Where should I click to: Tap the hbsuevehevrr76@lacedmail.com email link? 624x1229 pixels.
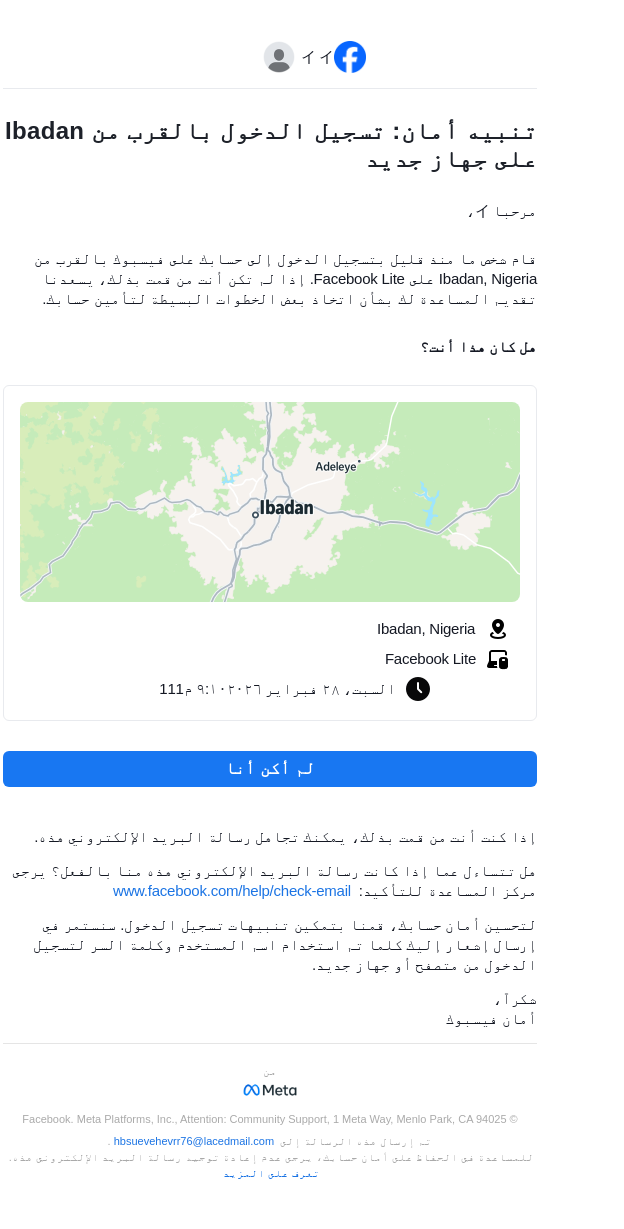(193, 1141)
